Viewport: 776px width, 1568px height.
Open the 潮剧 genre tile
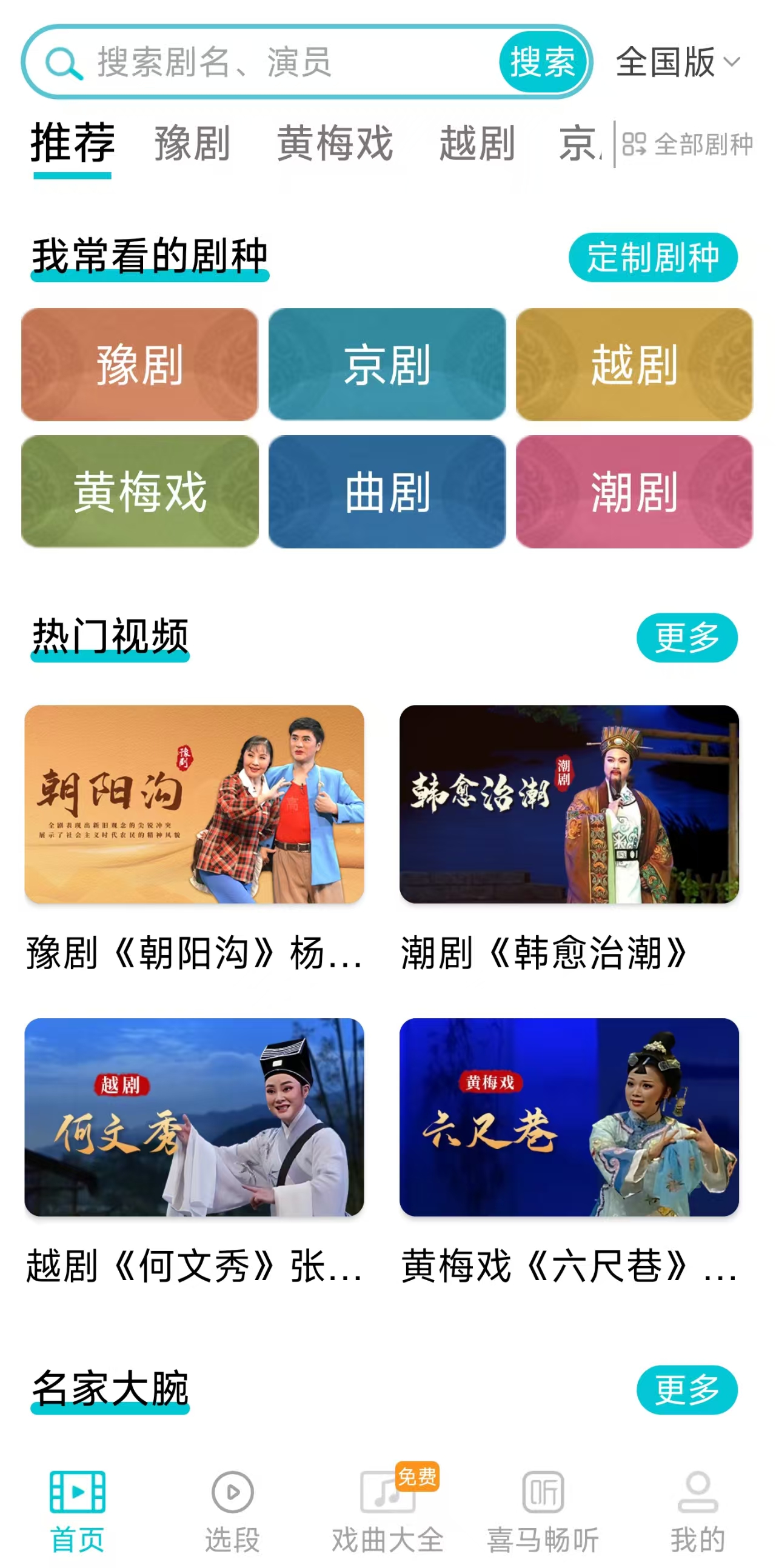click(x=634, y=492)
